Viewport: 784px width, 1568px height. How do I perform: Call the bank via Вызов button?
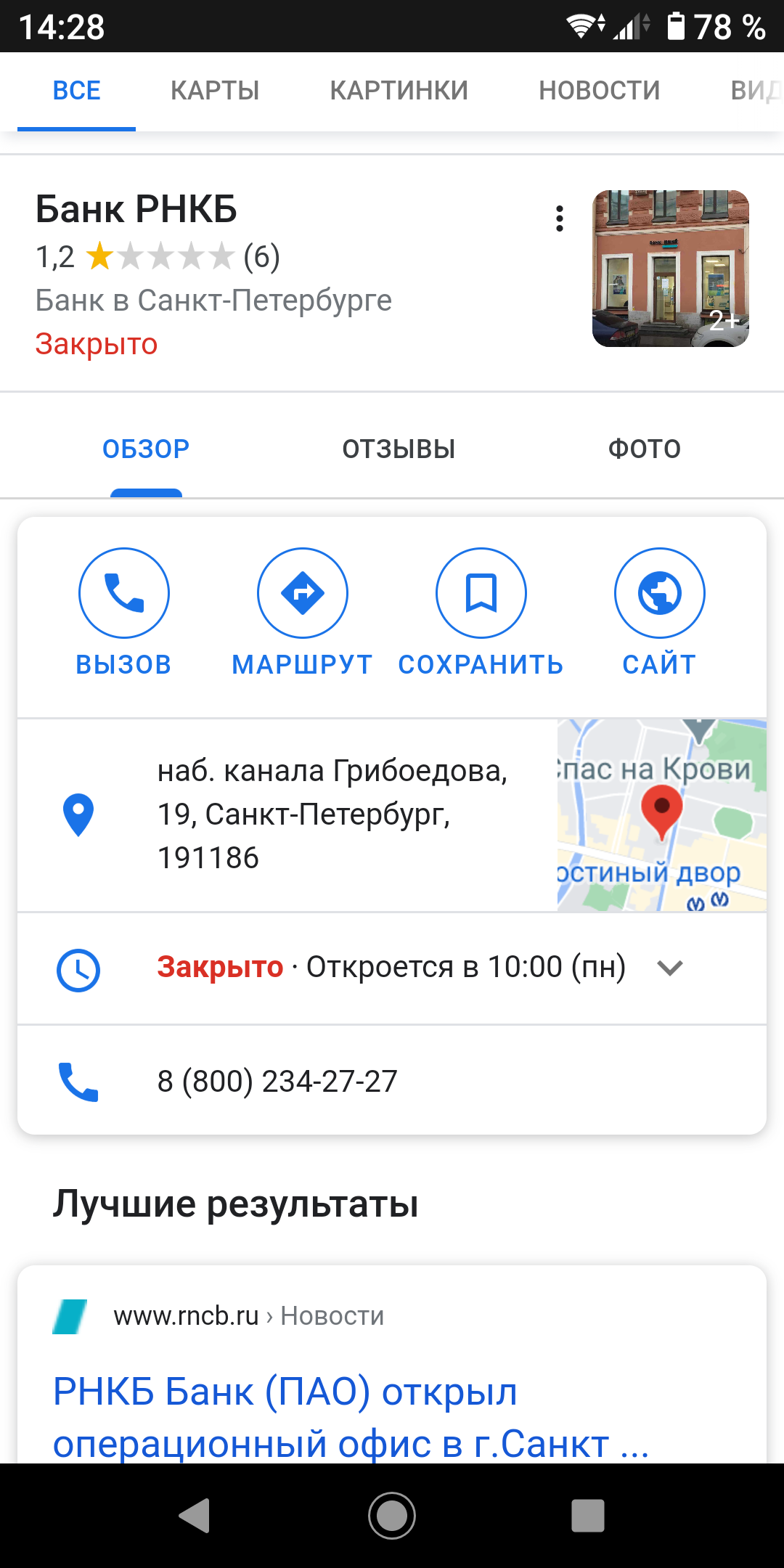coord(124,613)
